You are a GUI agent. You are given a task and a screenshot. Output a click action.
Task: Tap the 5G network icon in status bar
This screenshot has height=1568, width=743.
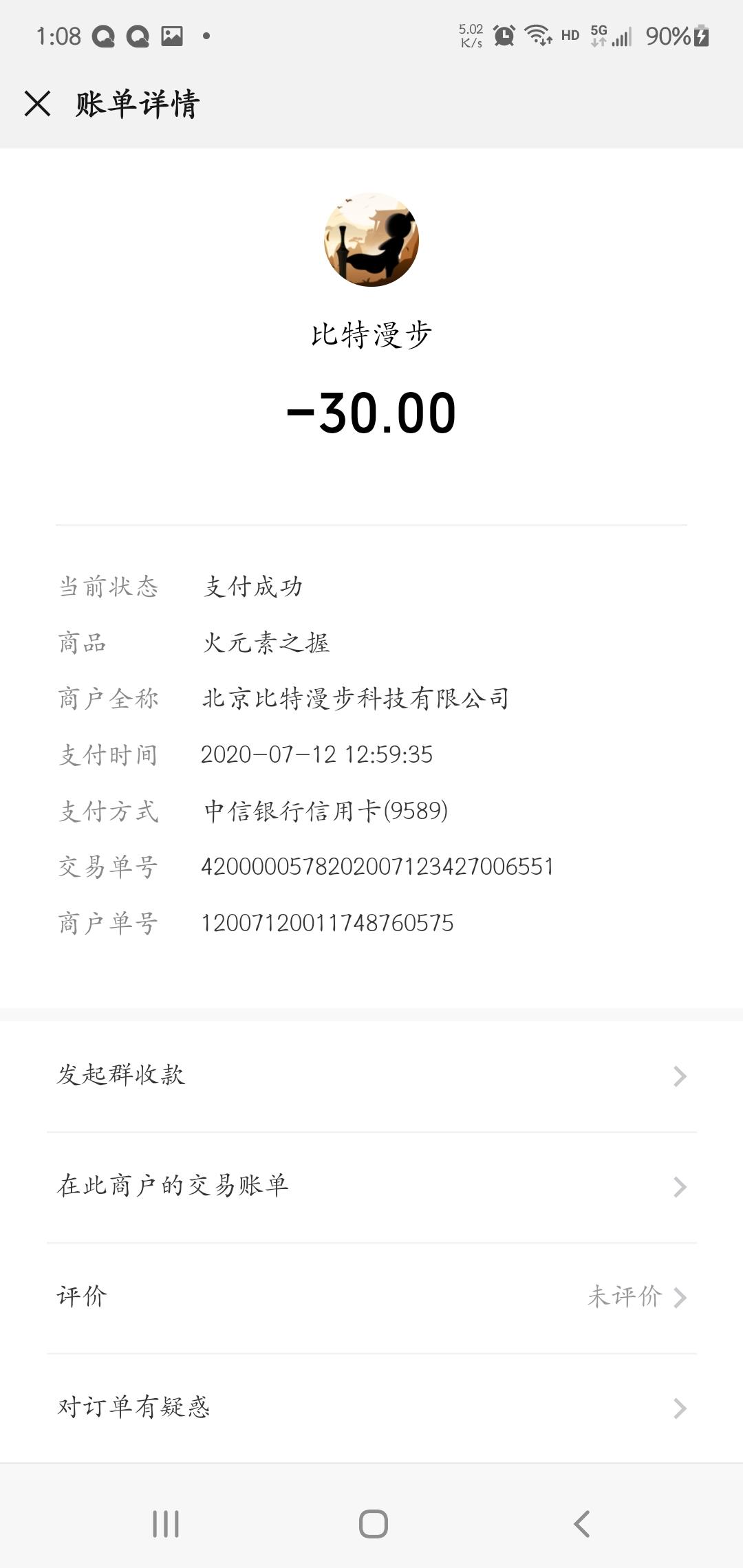tap(598, 36)
